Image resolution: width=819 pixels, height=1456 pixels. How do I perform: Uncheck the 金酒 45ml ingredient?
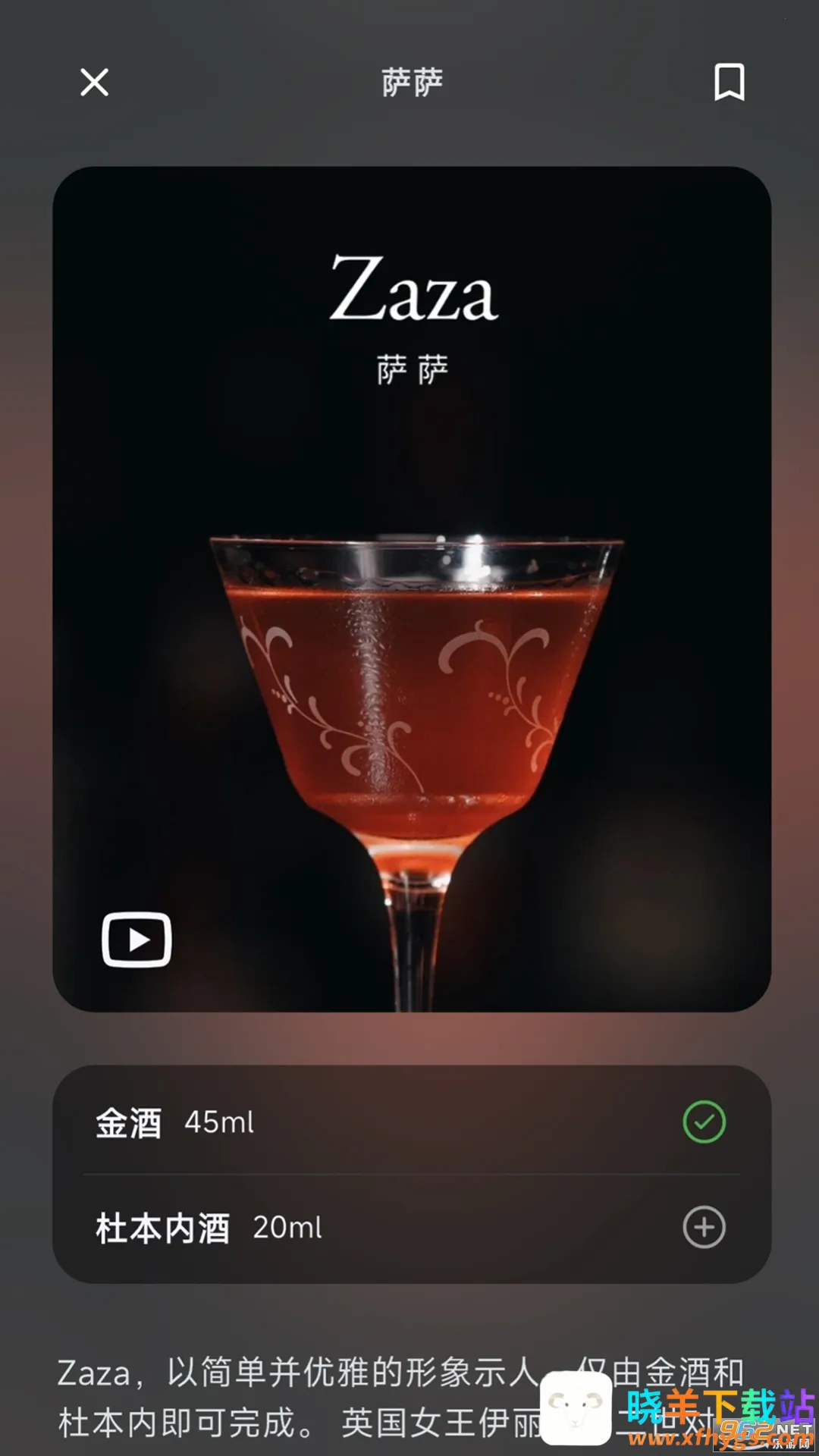[x=704, y=1122]
